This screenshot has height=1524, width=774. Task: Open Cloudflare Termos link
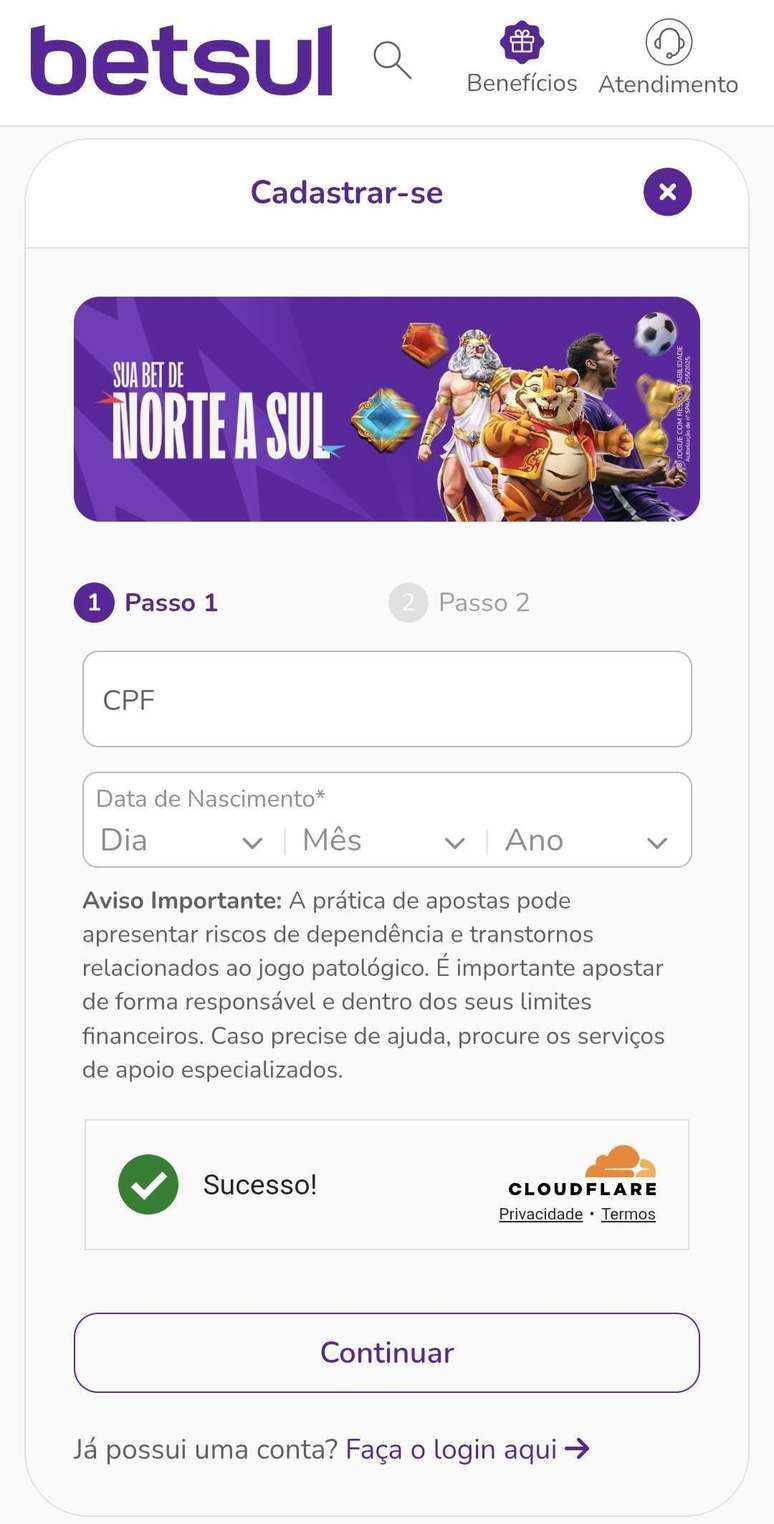point(628,1214)
